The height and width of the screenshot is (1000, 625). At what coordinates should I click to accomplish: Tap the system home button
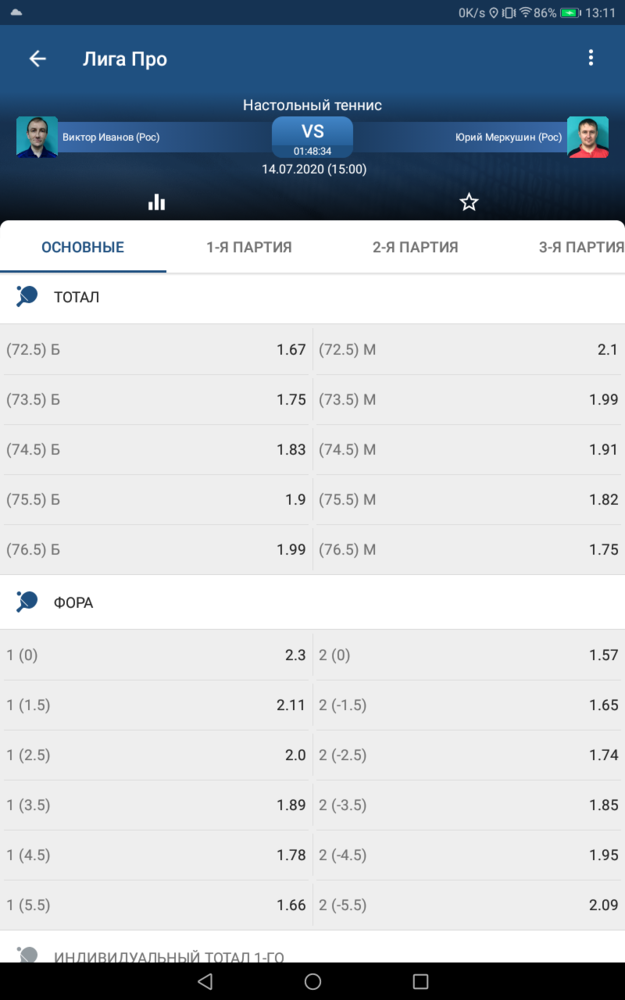click(312, 982)
